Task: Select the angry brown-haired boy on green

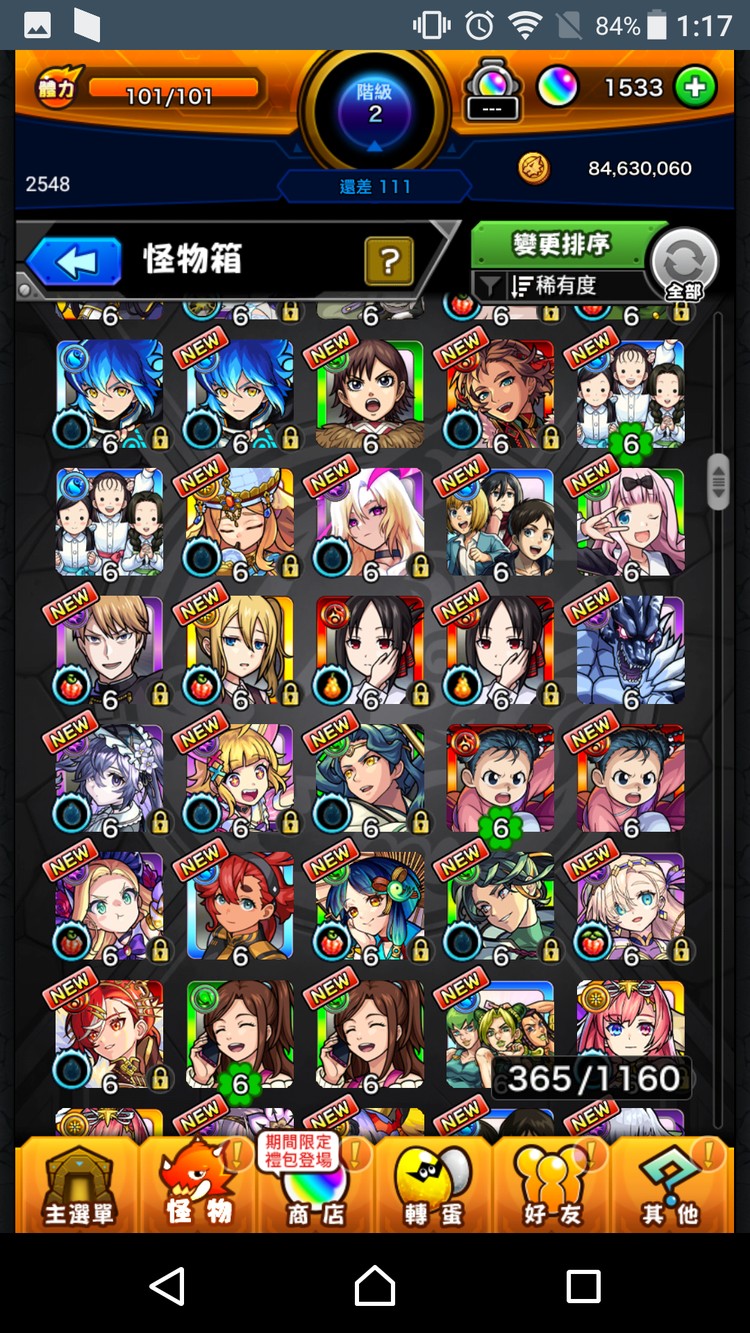Action: coord(370,394)
